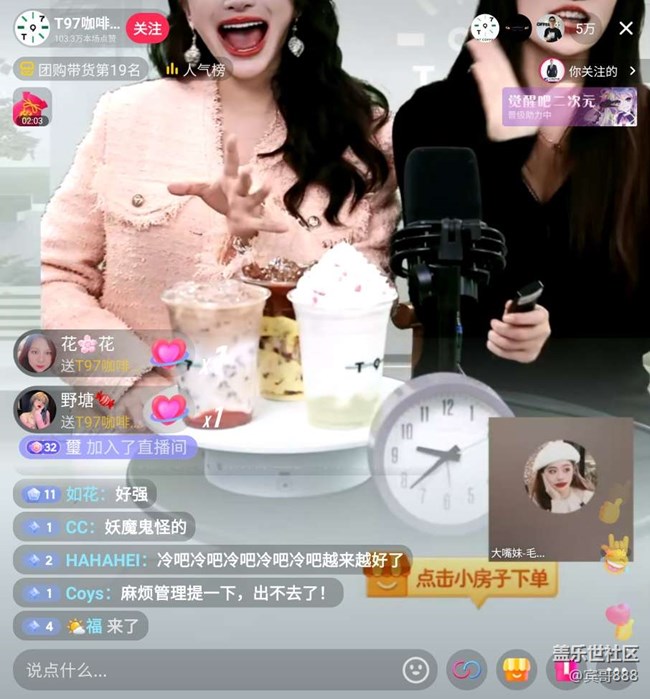
Task: View 野塘's profile from gift message
Action: 36,410
